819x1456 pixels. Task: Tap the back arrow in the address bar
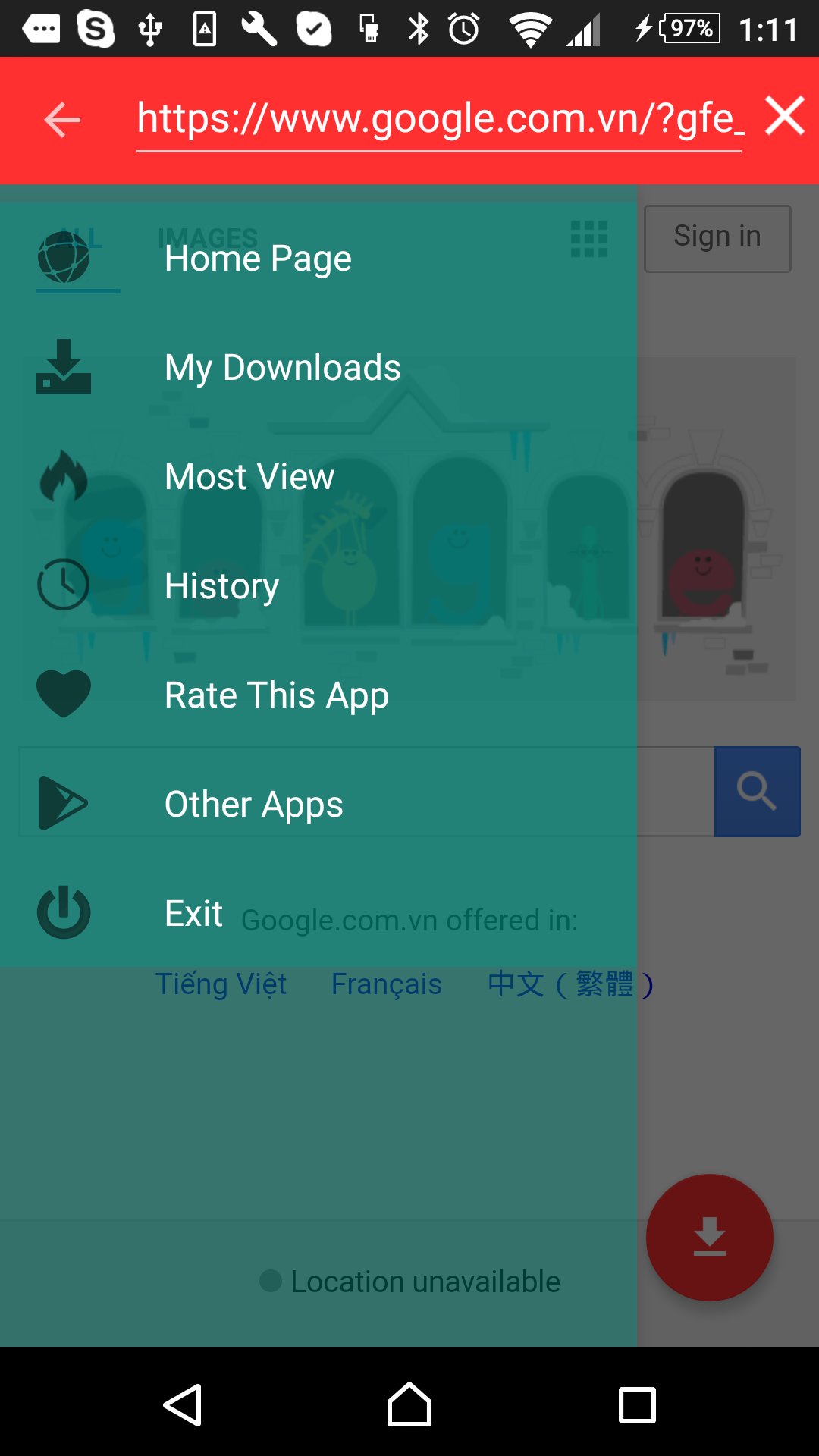tap(61, 119)
